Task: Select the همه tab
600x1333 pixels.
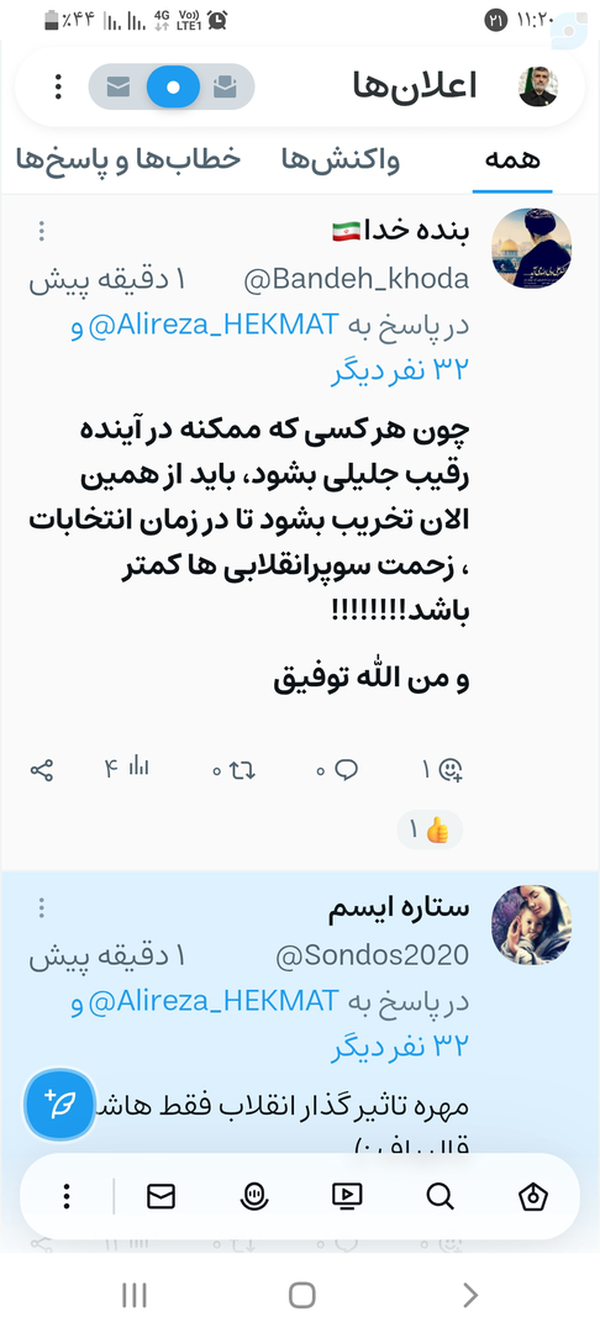Action: (512, 160)
